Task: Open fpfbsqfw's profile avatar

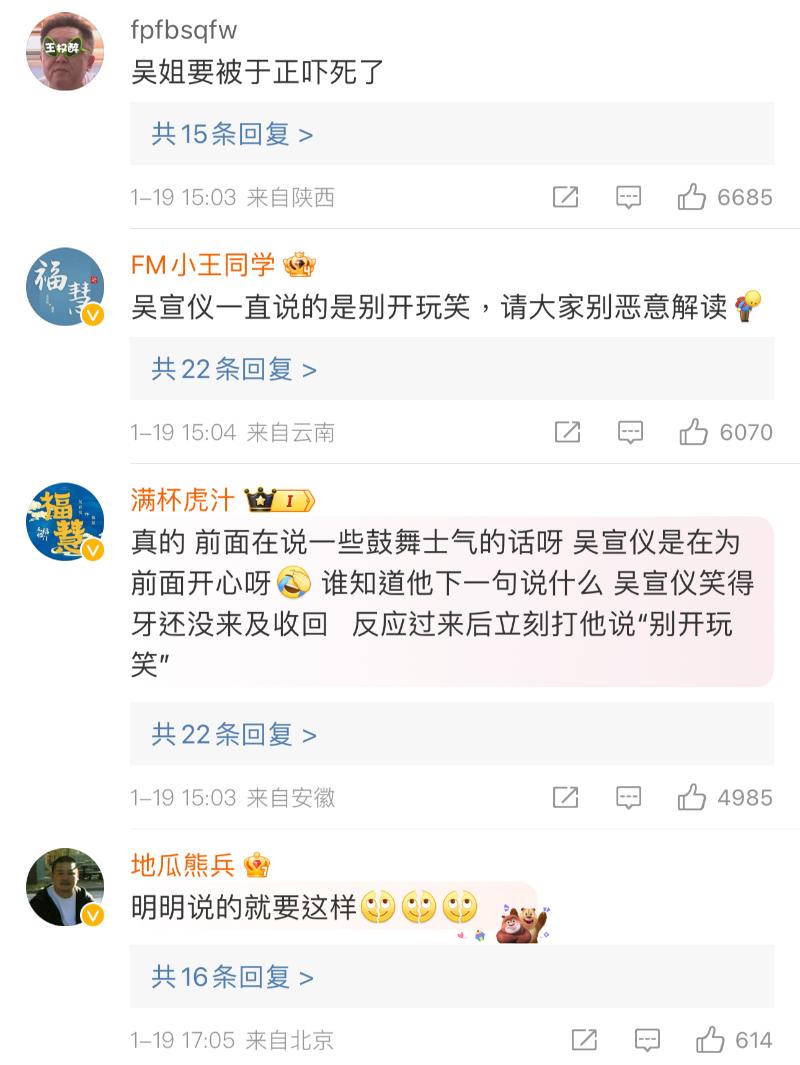Action: coord(65,52)
